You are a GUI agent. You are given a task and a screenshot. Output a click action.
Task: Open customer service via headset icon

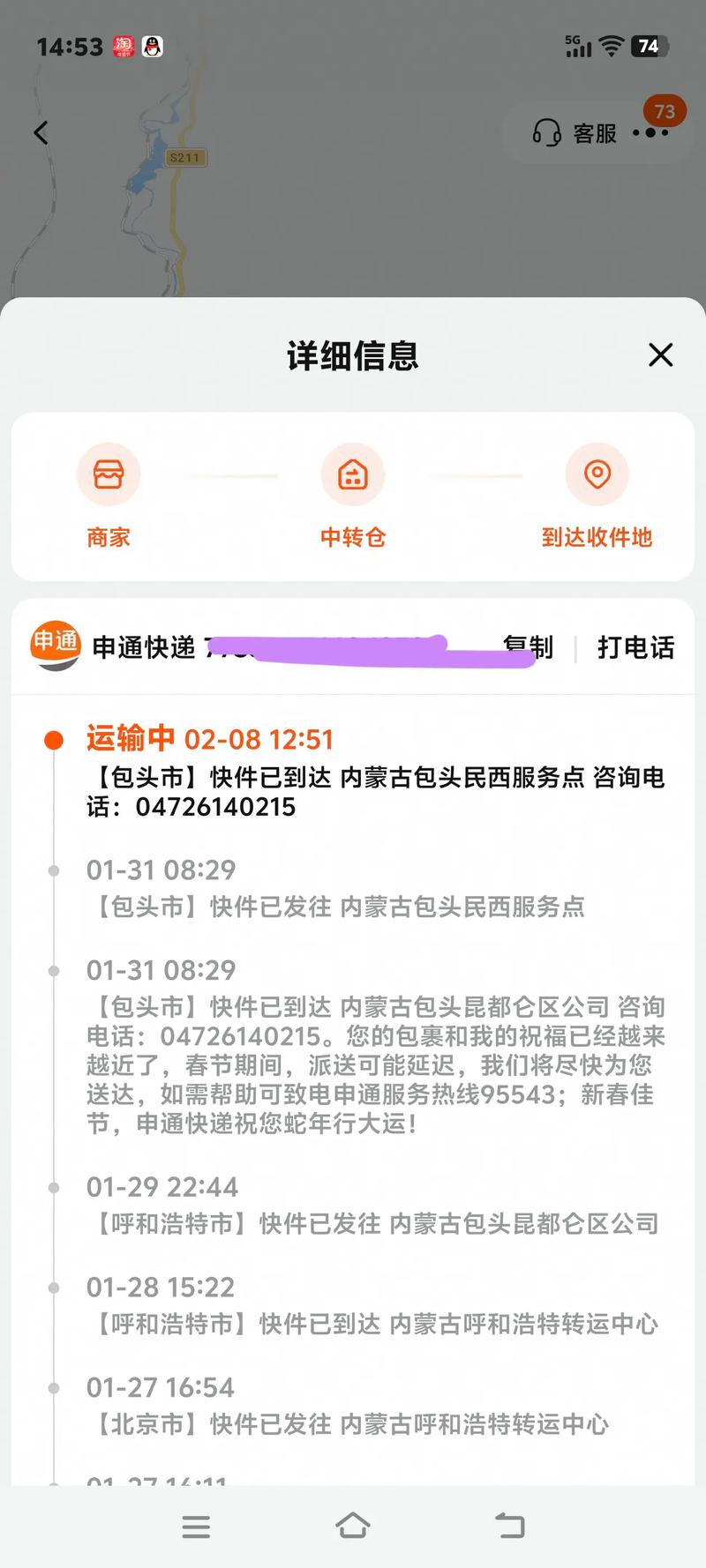[546, 133]
